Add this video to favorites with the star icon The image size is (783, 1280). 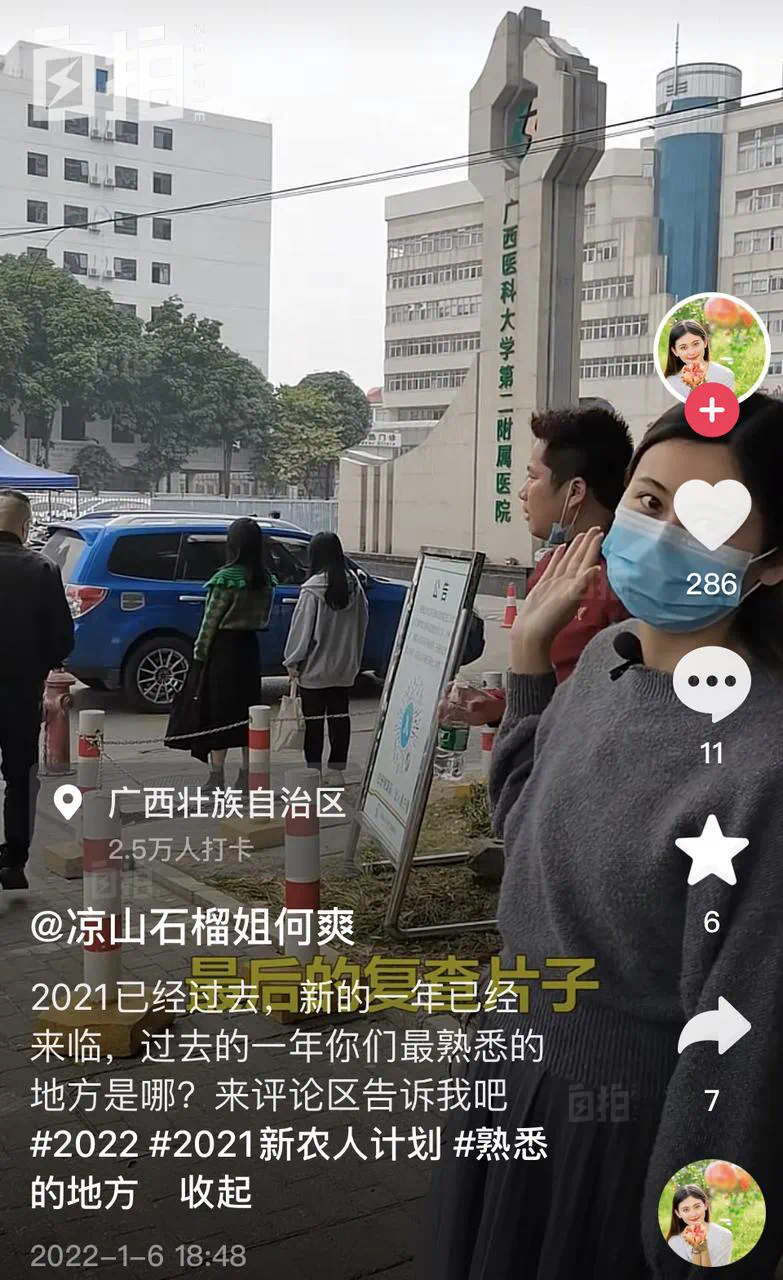[x=712, y=851]
